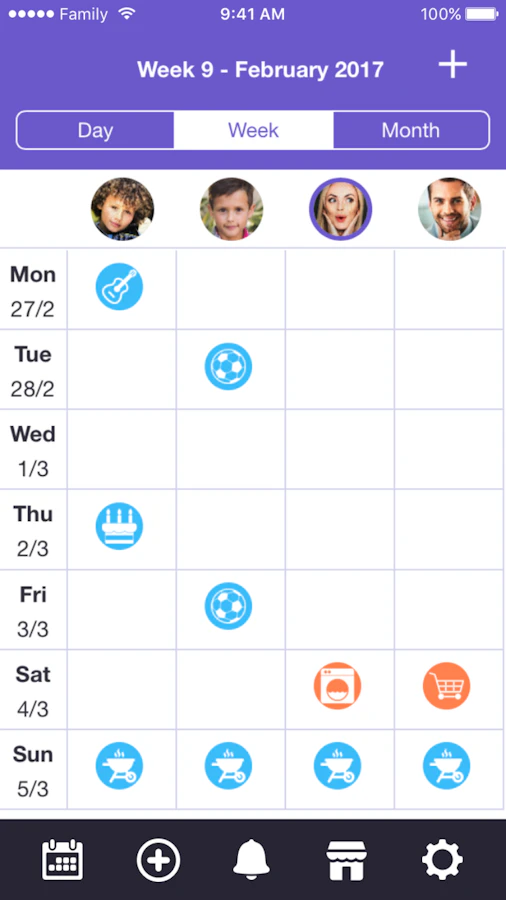
Task: Open Saturday's laundry task
Action: tap(337, 685)
